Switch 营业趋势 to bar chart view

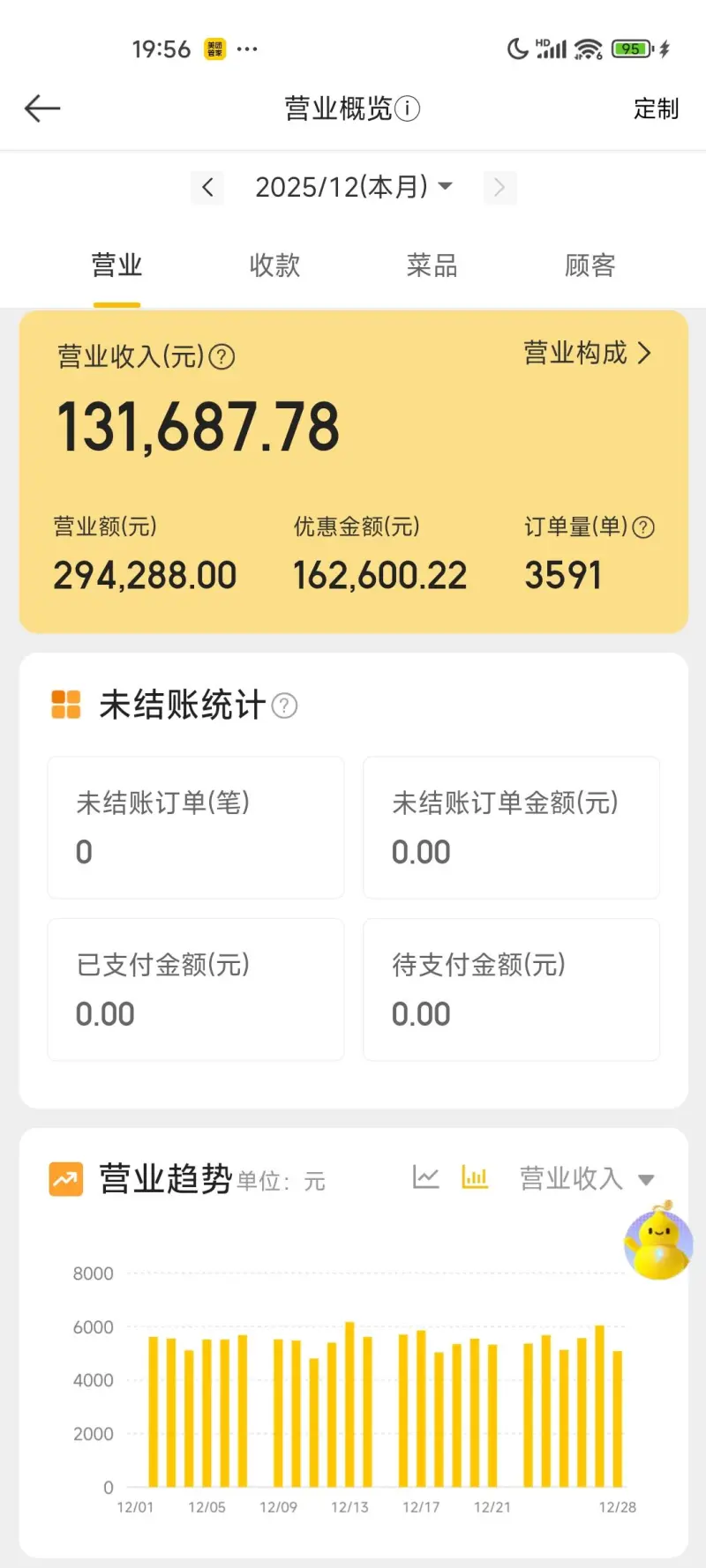pyautogui.click(x=475, y=1177)
